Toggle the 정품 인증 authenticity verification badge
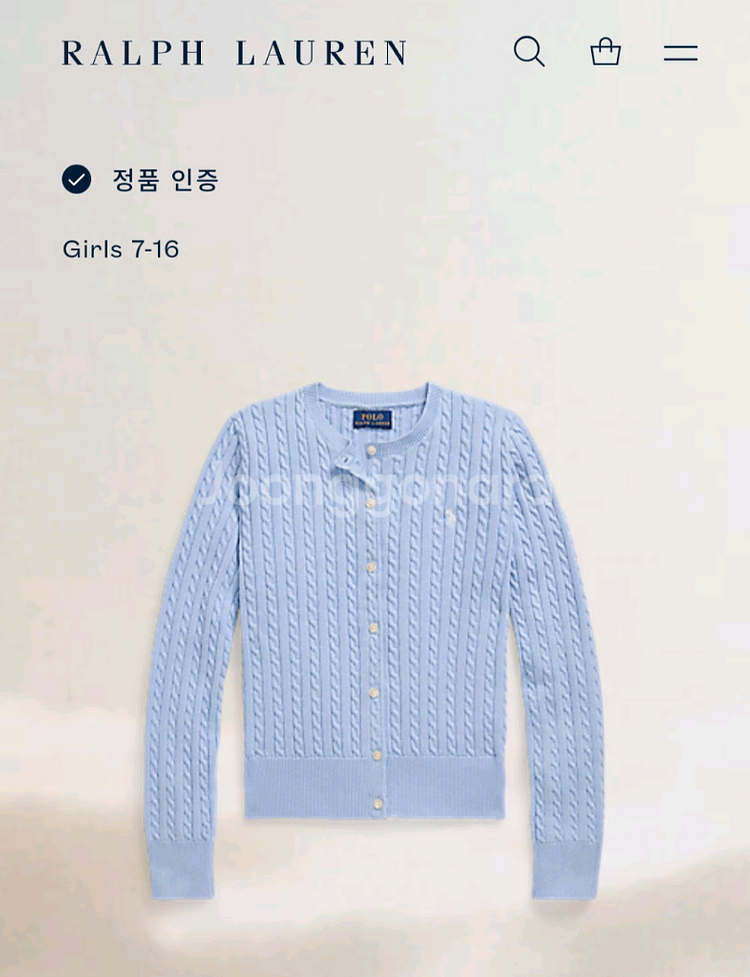750x977 pixels. (75, 182)
